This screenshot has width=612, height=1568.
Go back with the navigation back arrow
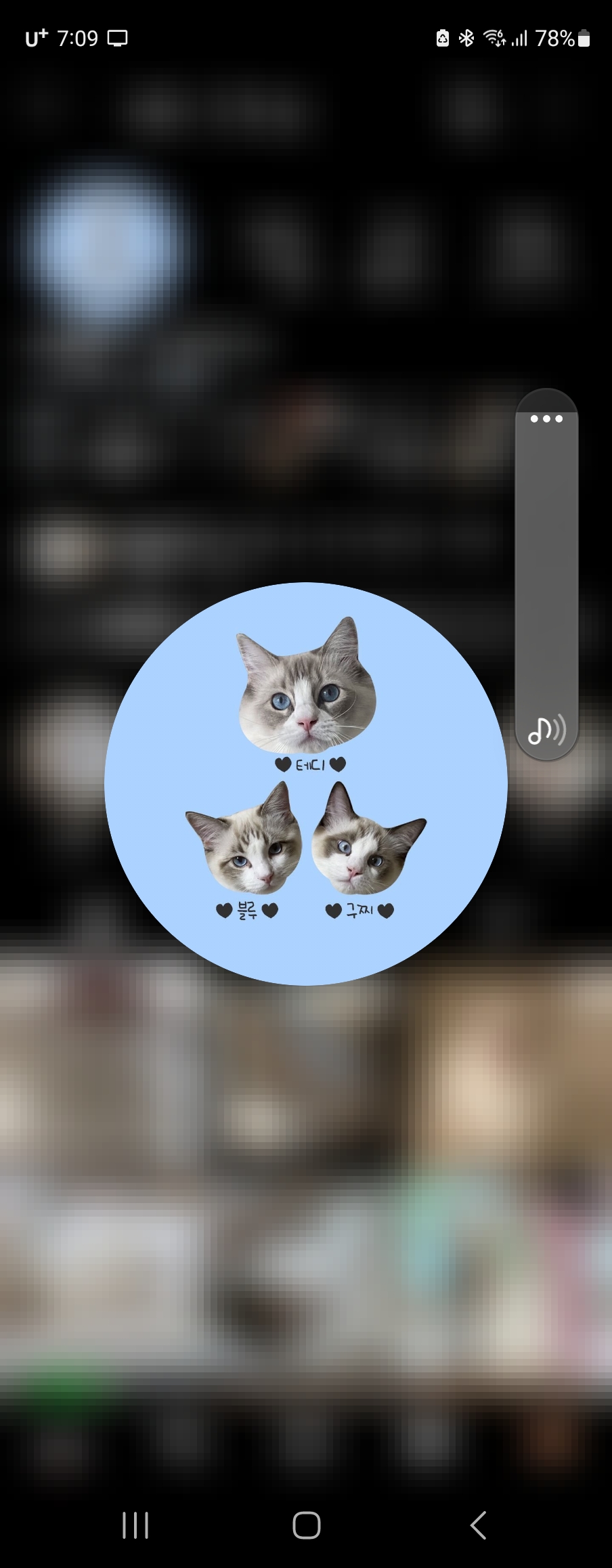[478, 1525]
